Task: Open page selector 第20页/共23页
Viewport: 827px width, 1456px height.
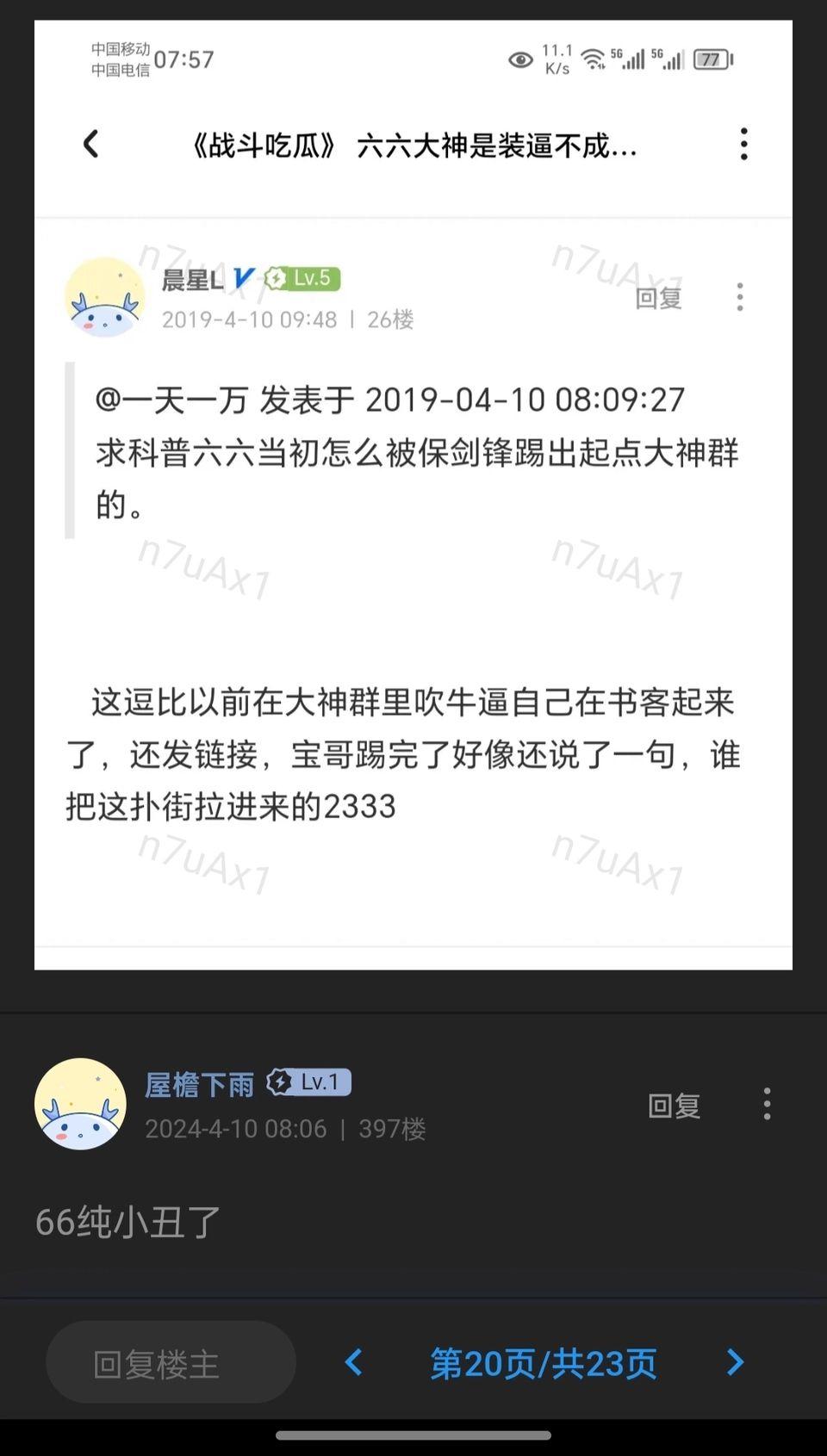Action: point(543,1363)
